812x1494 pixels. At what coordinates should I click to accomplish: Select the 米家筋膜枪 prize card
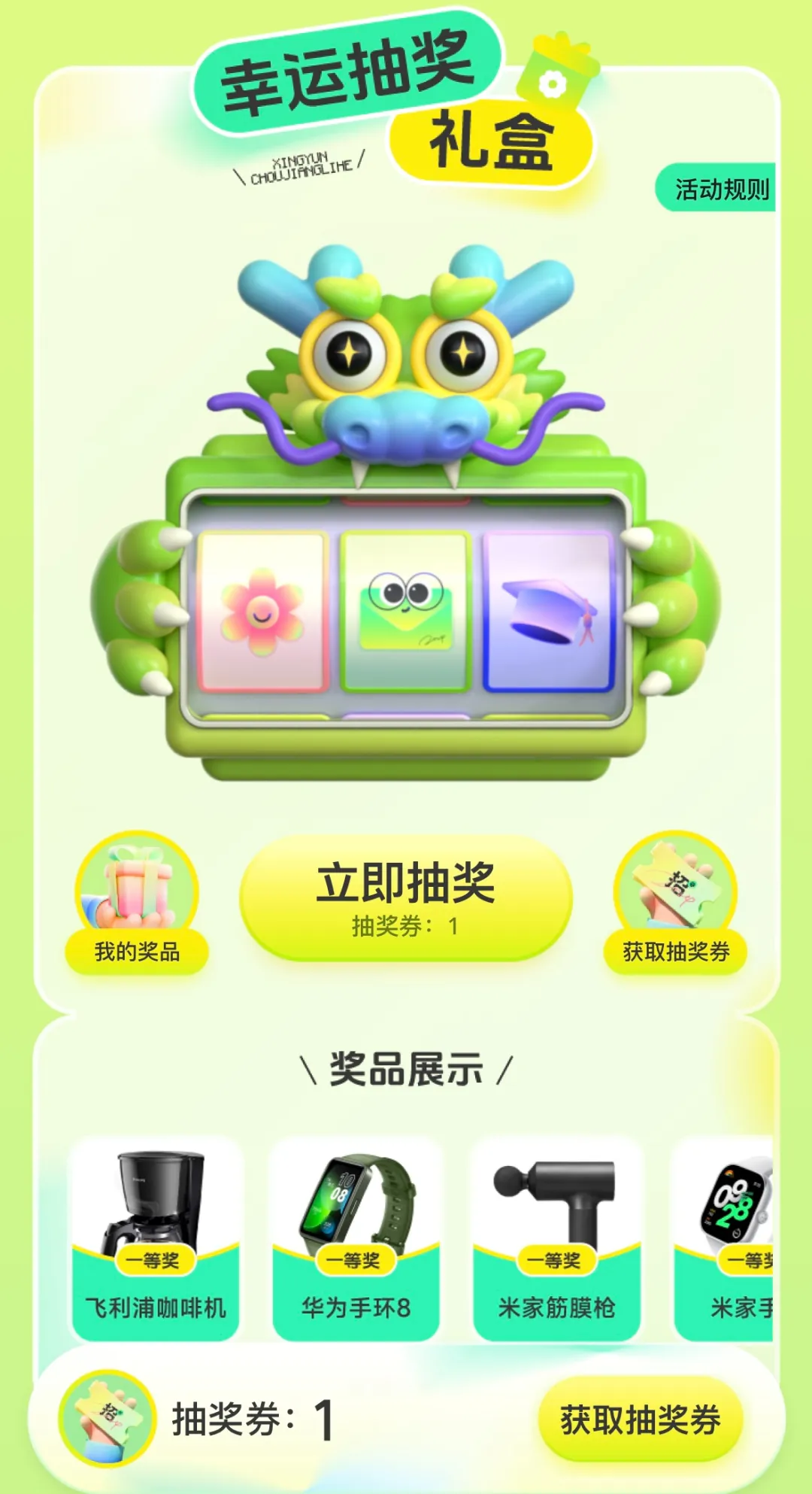coord(557,1240)
